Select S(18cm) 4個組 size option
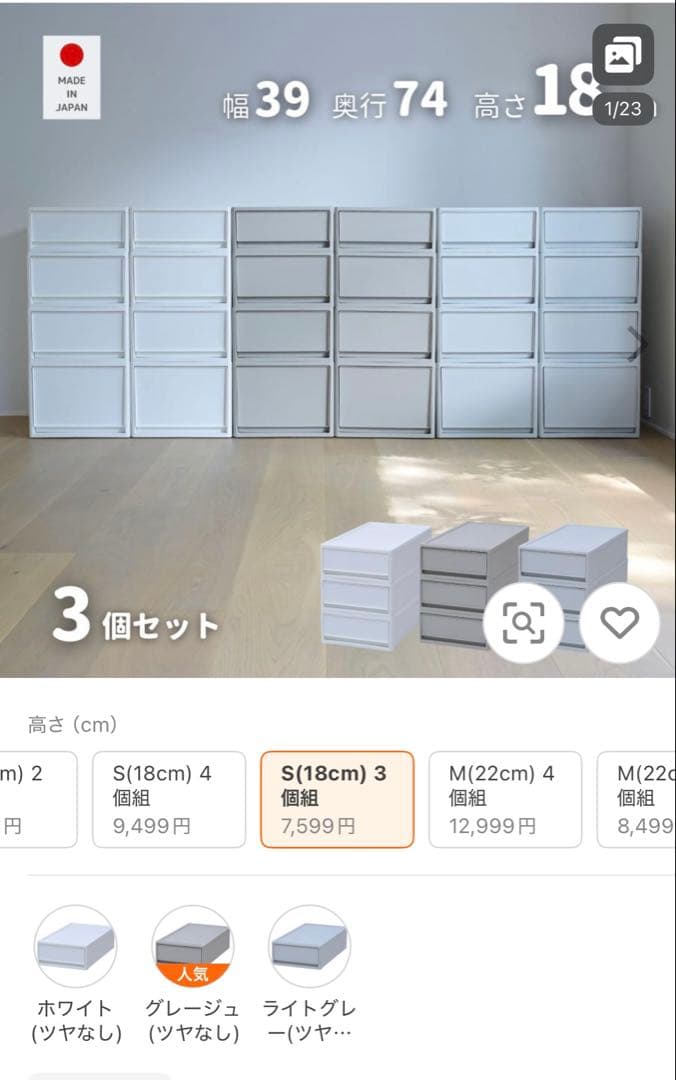The height and width of the screenshot is (1080, 676). pos(169,799)
